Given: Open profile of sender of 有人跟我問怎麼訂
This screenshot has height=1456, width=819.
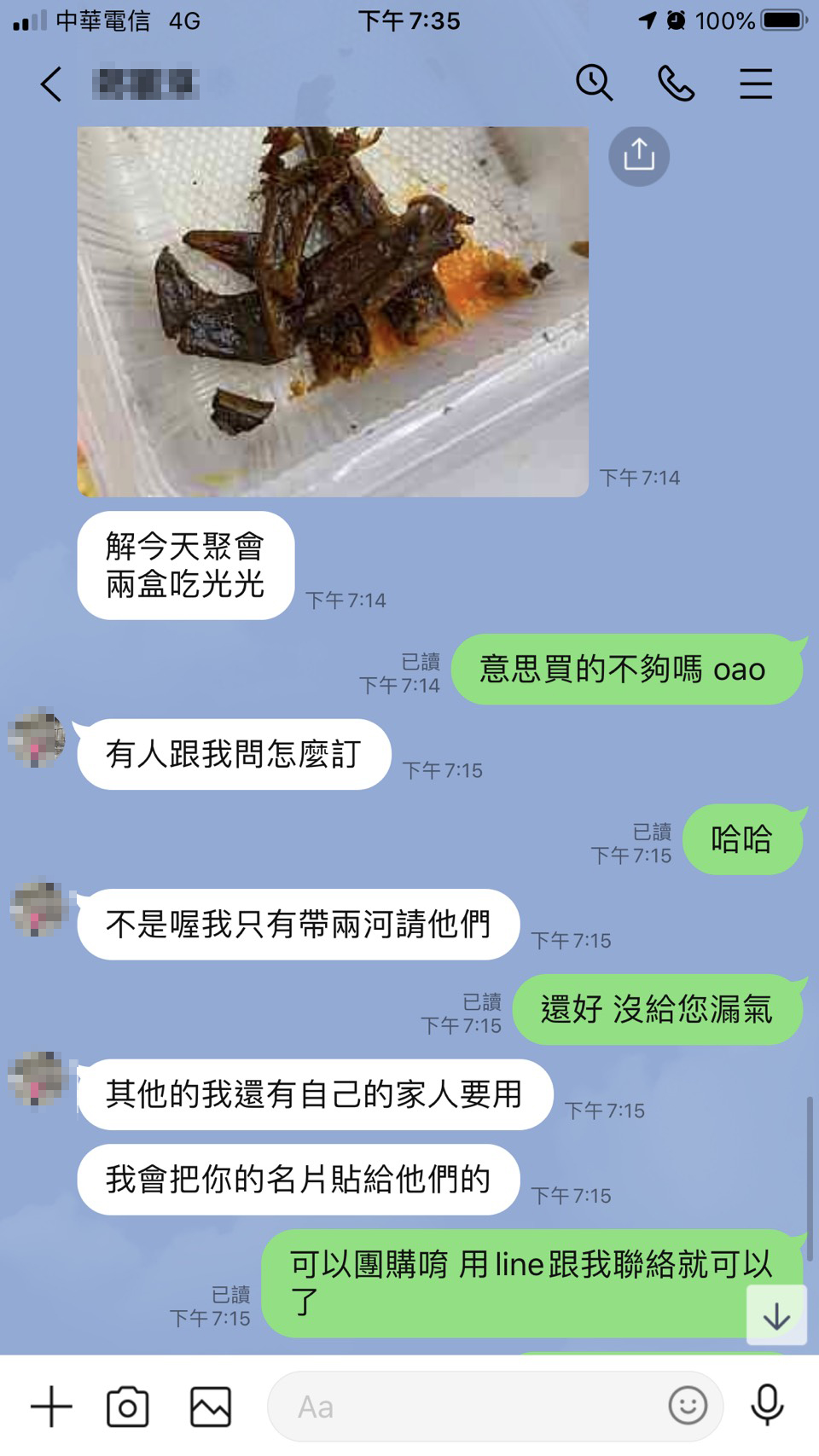Looking at the screenshot, I should (37, 737).
